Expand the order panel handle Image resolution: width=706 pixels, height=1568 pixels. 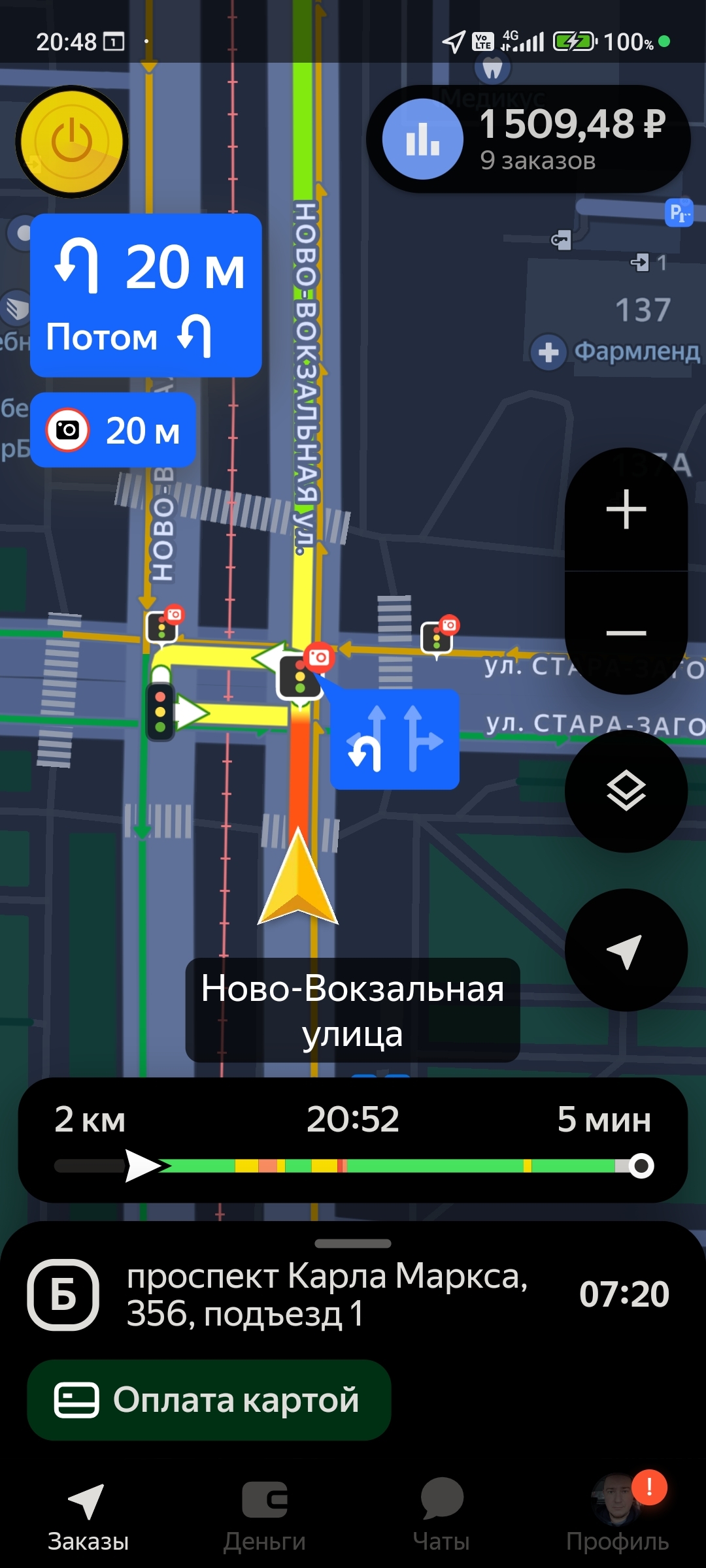coord(353,1243)
